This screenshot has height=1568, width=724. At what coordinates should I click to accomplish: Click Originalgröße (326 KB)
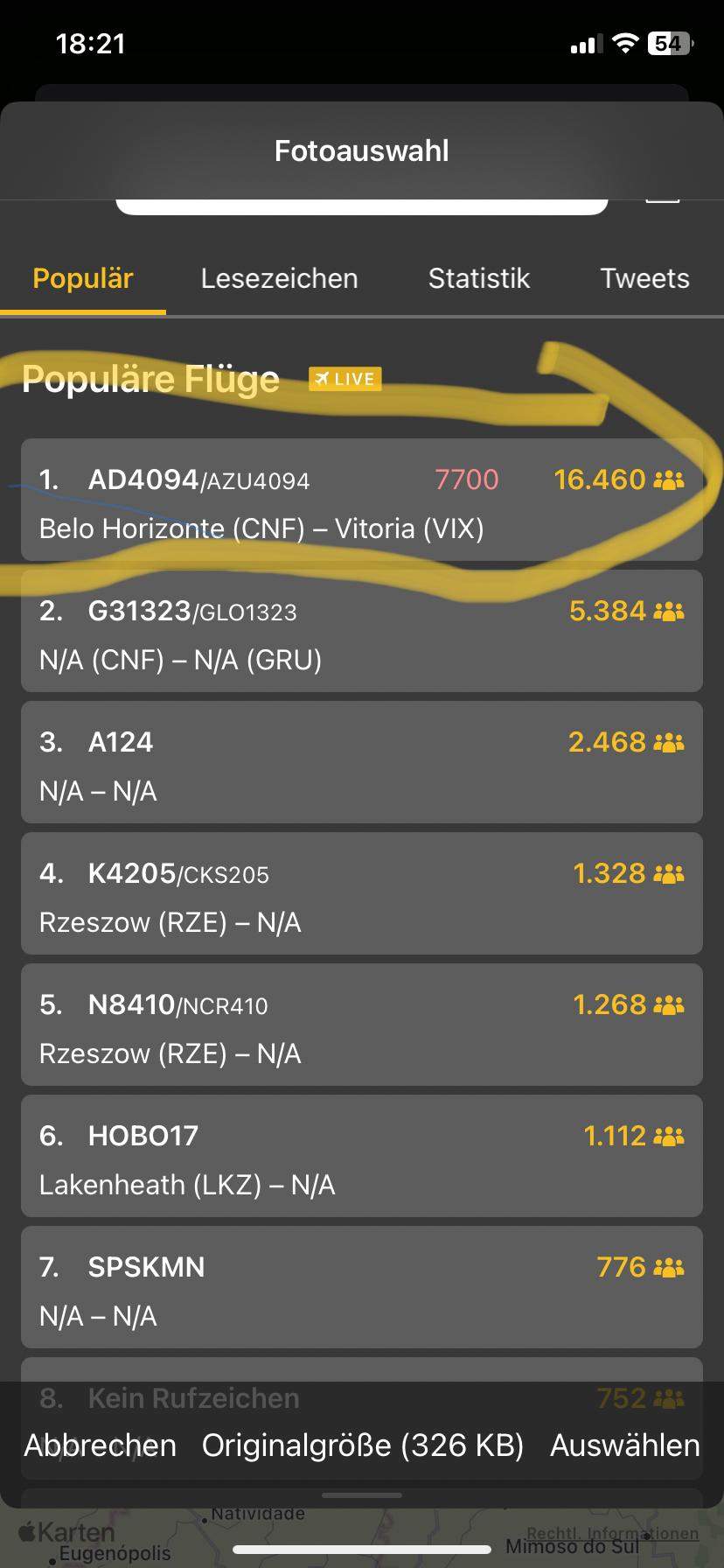(361, 1445)
